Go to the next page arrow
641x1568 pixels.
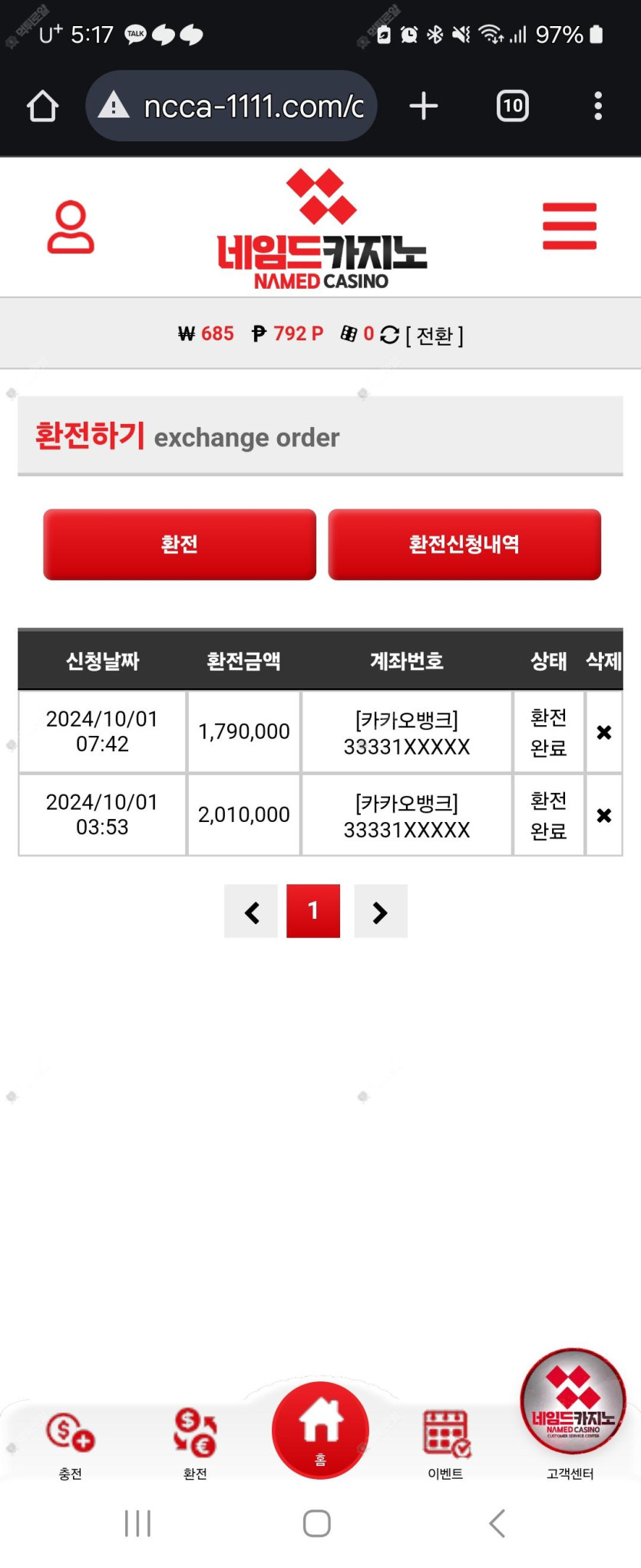pyautogui.click(x=380, y=911)
